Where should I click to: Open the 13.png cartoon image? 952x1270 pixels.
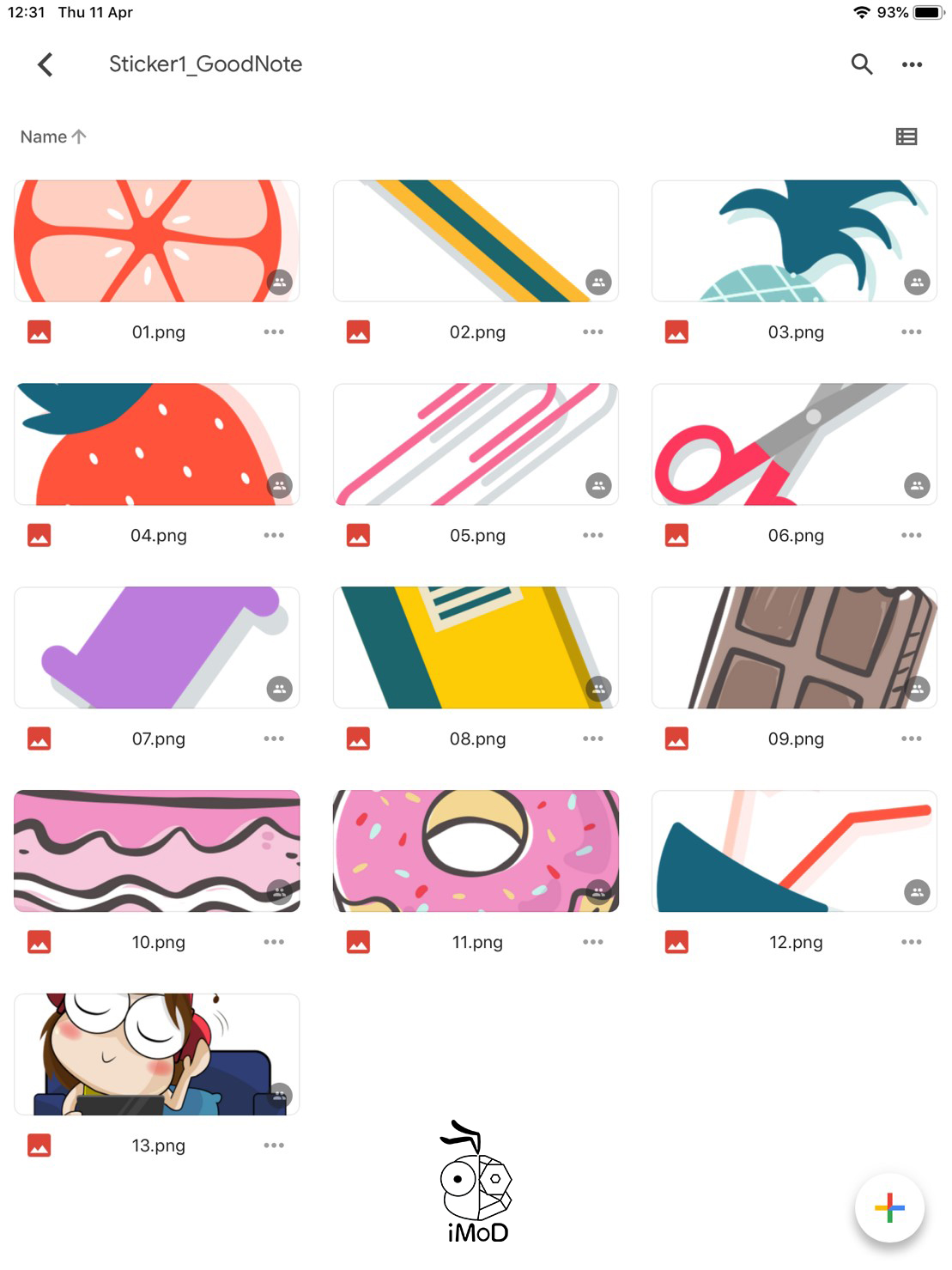(156, 1054)
